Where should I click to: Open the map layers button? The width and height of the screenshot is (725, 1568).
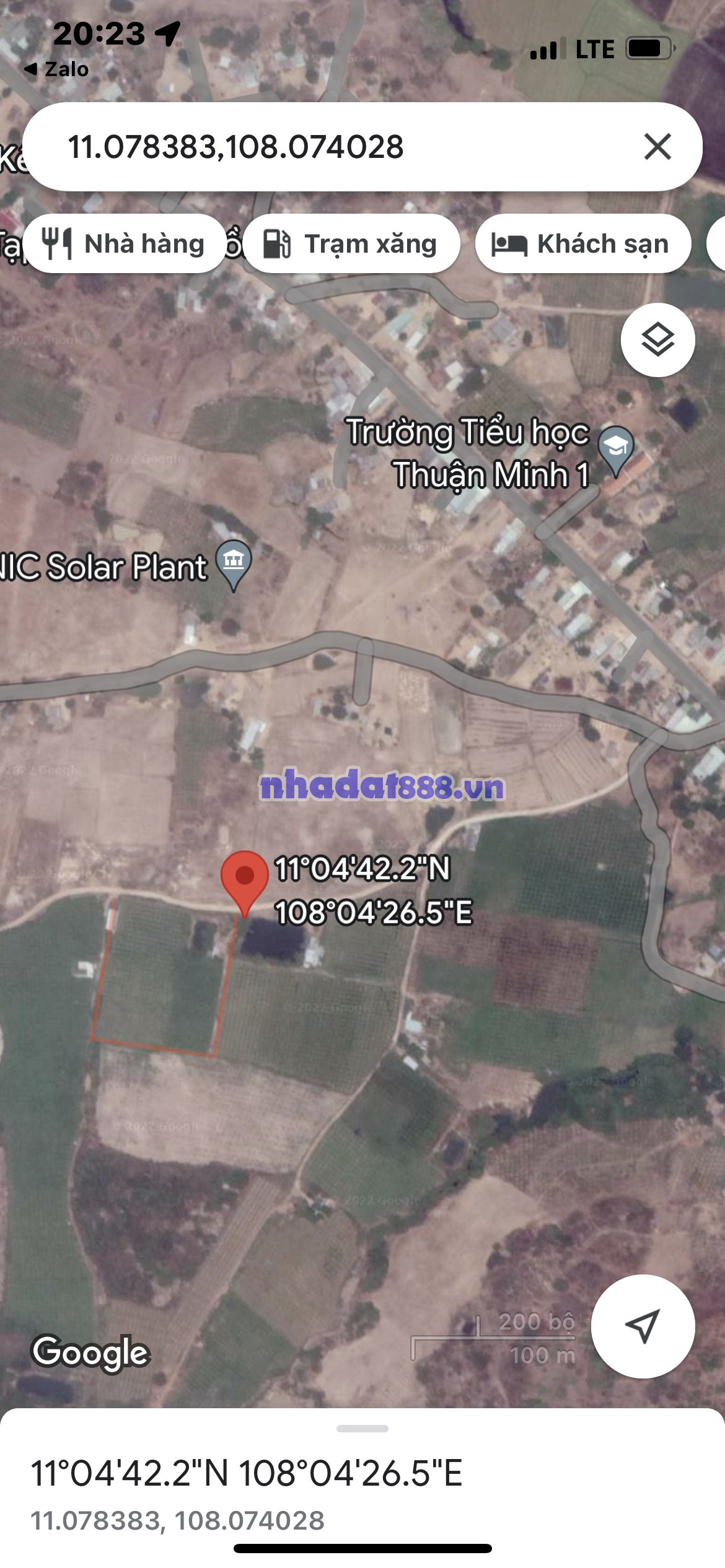point(657,340)
